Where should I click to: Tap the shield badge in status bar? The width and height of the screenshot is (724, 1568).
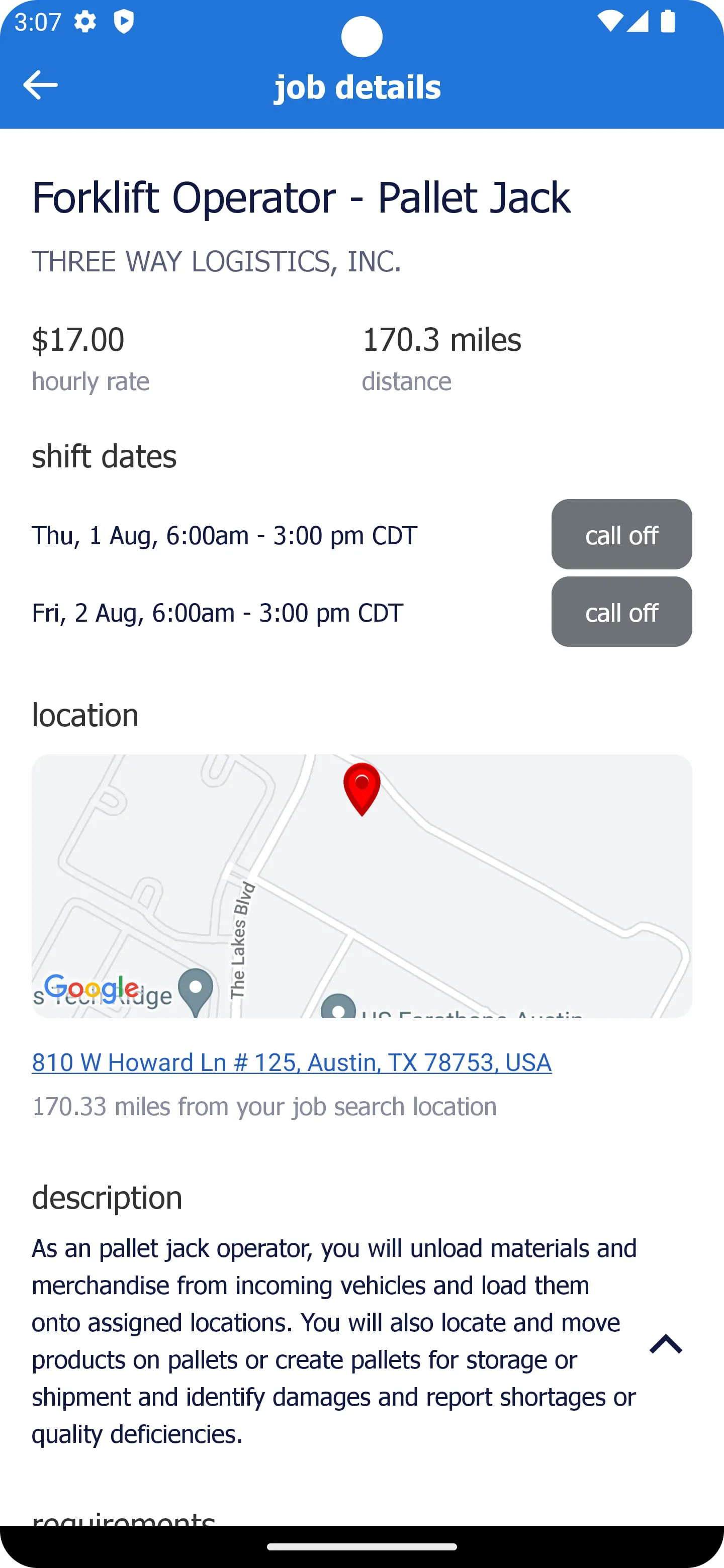[x=123, y=22]
